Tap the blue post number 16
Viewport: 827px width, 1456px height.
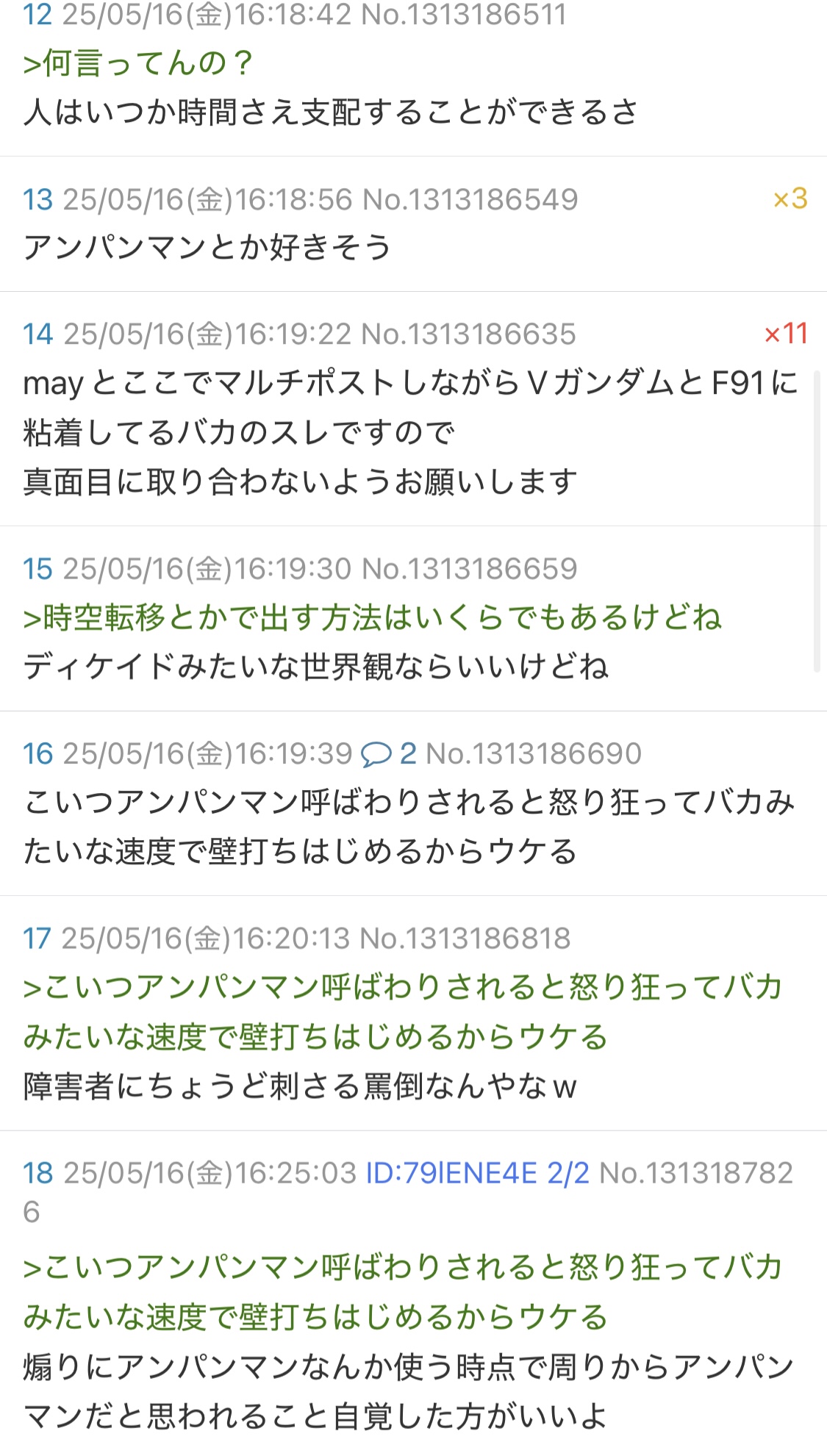[x=37, y=753]
